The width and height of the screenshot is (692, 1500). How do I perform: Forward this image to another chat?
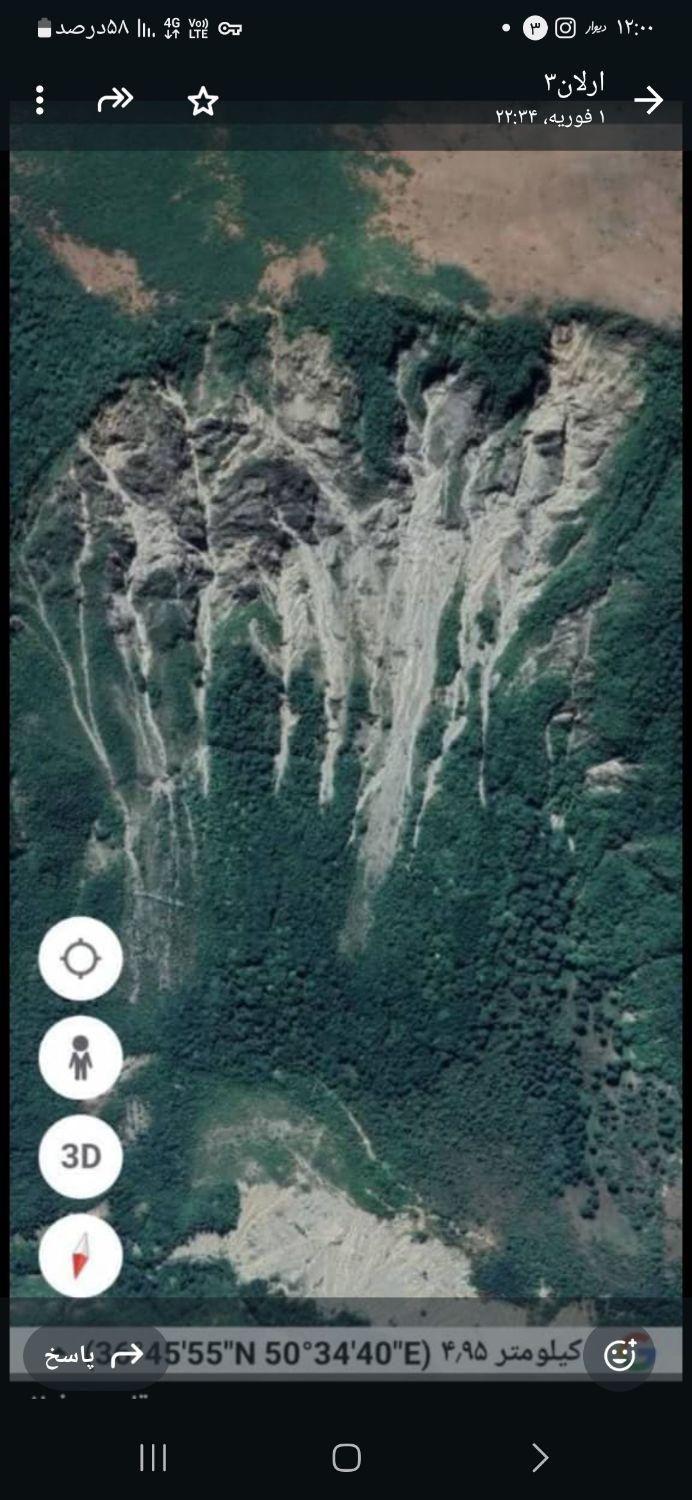(115, 99)
